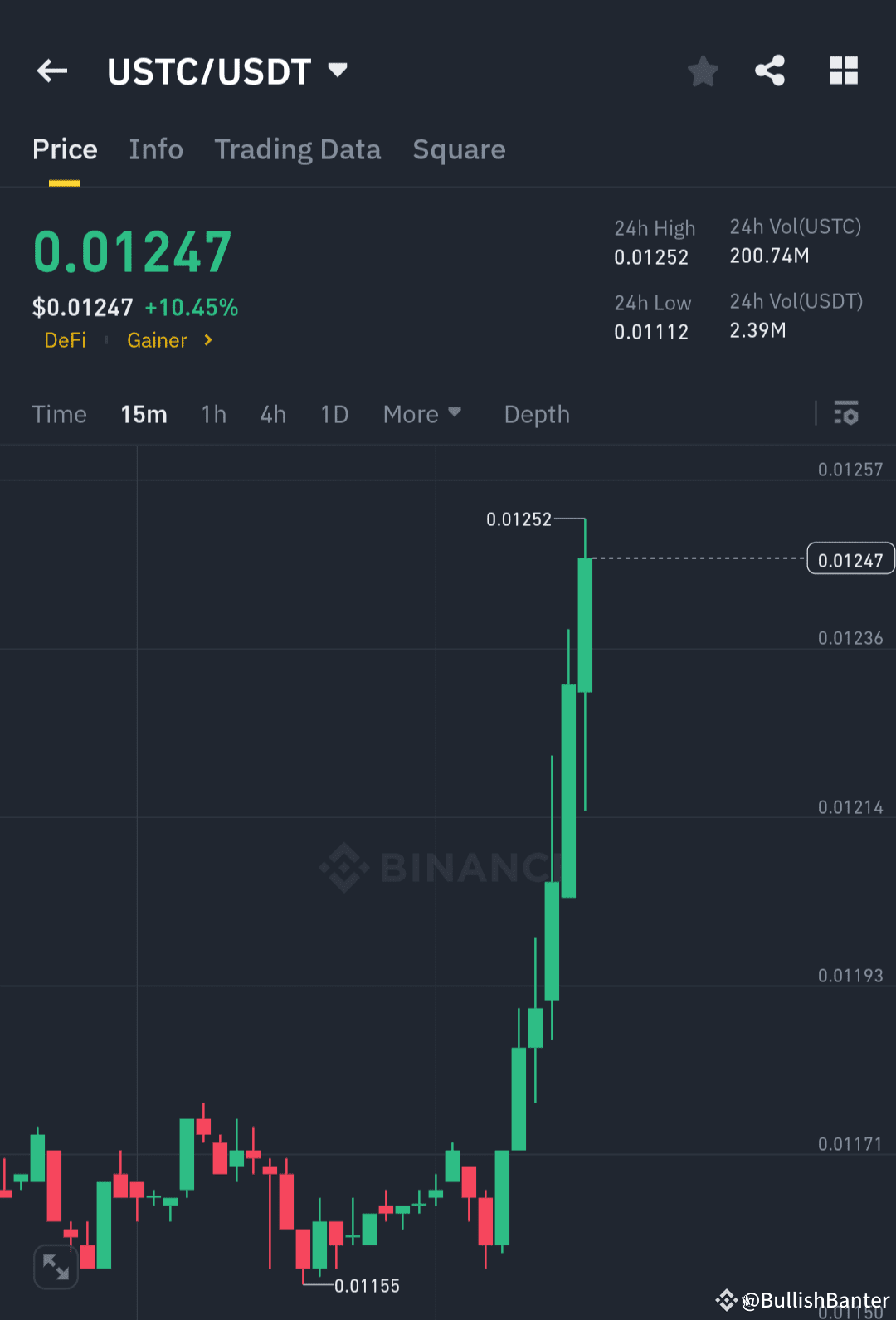Tap the back arrow to exit the chart
This screenshot has width=896, height=1320.
[51, 71]
